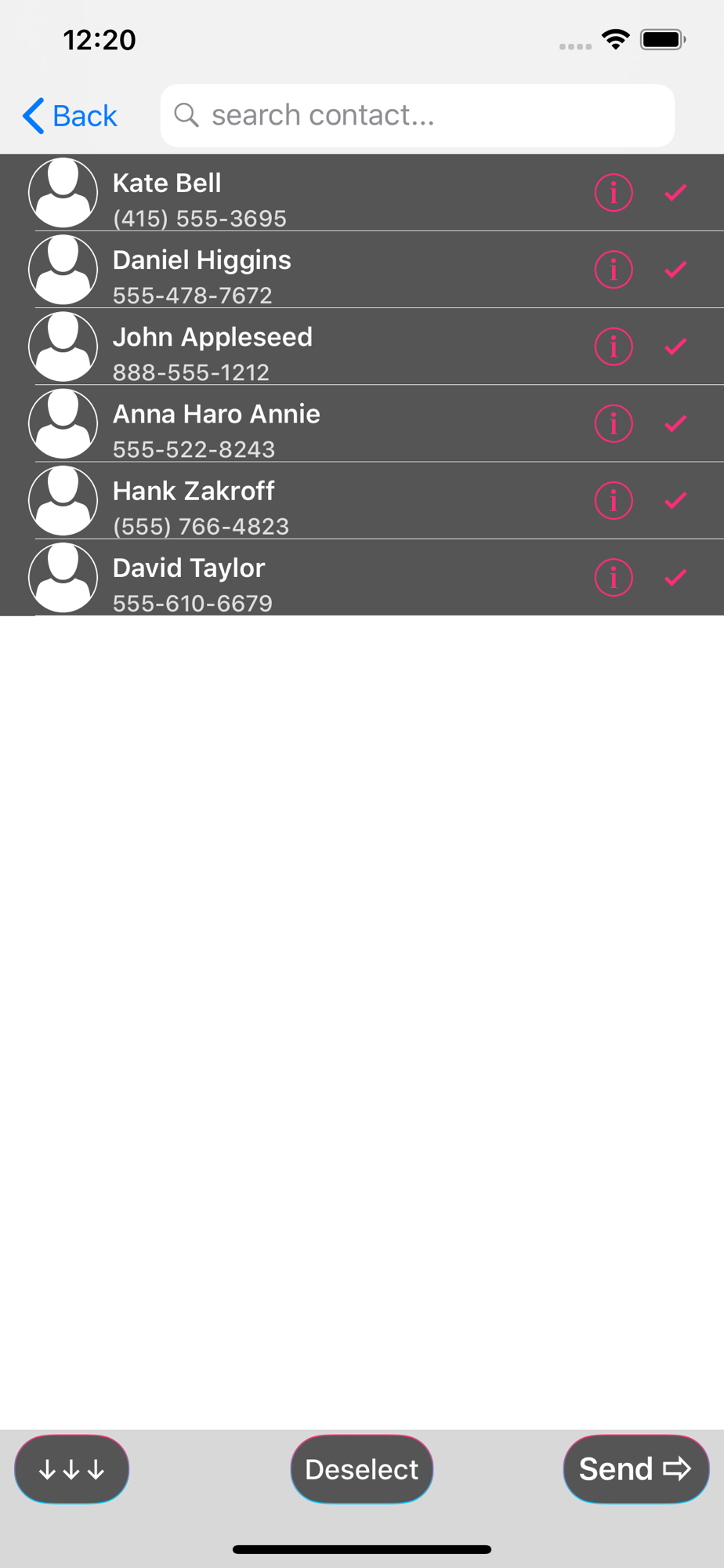
Task: Send to the selected contacts
Action: click(636, 1469)
